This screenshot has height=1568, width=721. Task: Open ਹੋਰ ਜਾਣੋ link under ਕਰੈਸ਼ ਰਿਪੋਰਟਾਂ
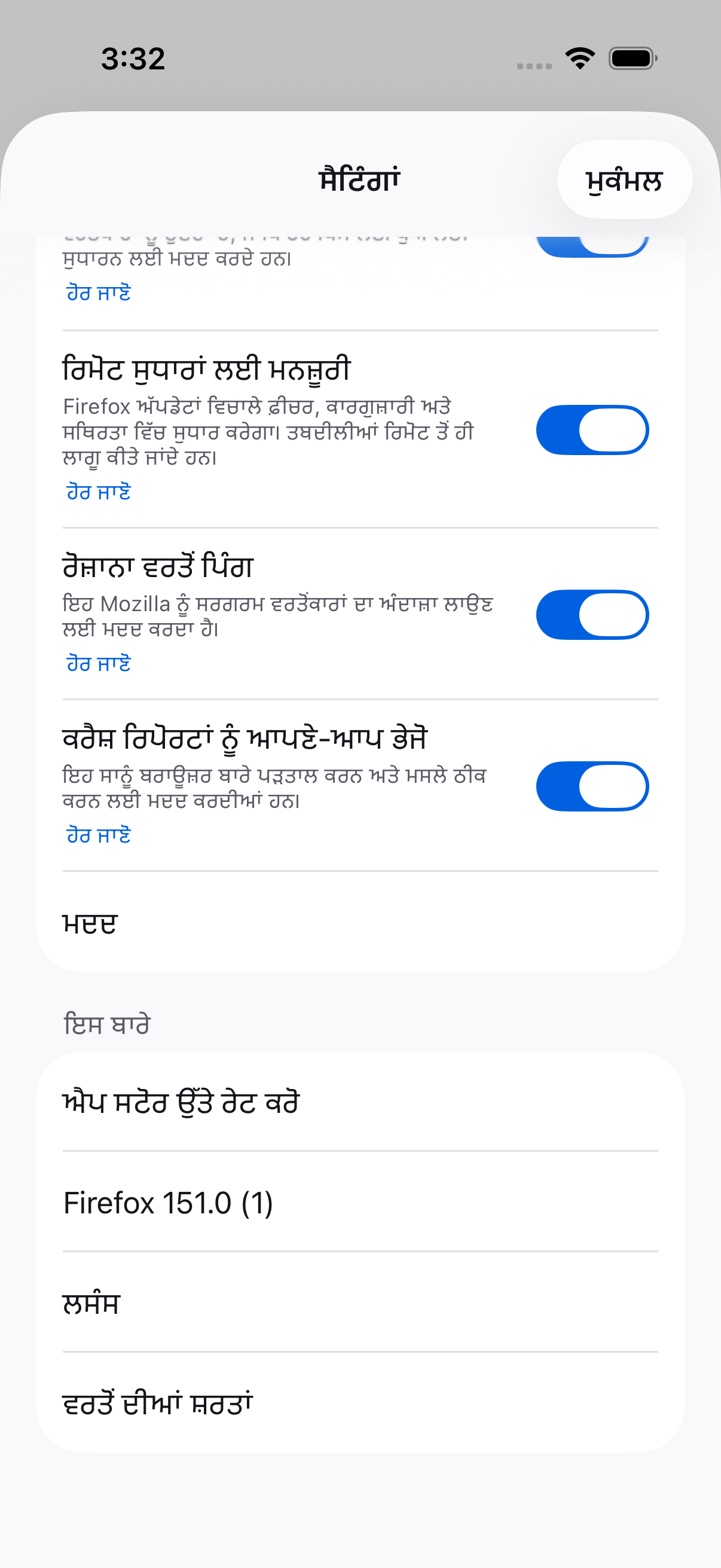coord(99,834)
